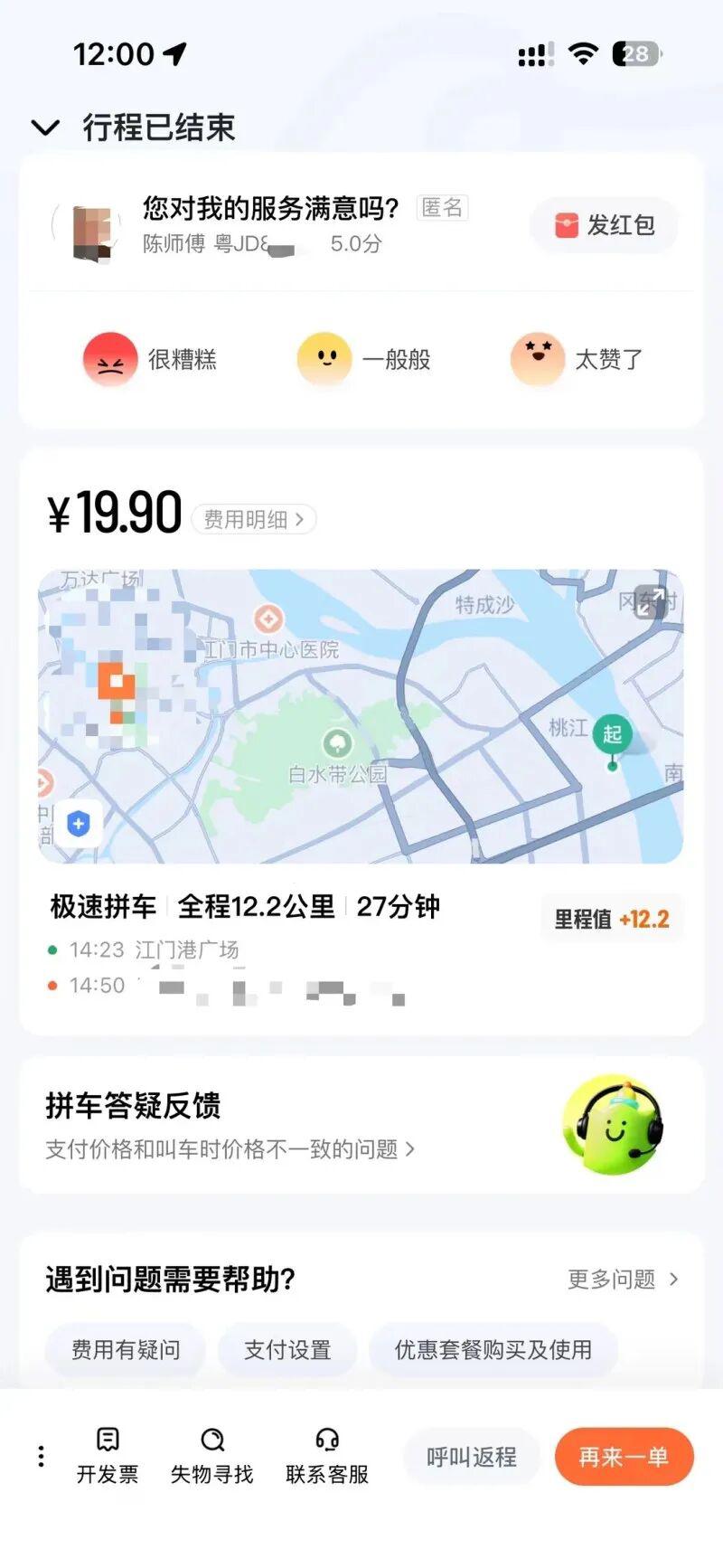The image size is (723, 1568).
Task: Choose the 太赞了 rating
Action: [x=577, y=359]
